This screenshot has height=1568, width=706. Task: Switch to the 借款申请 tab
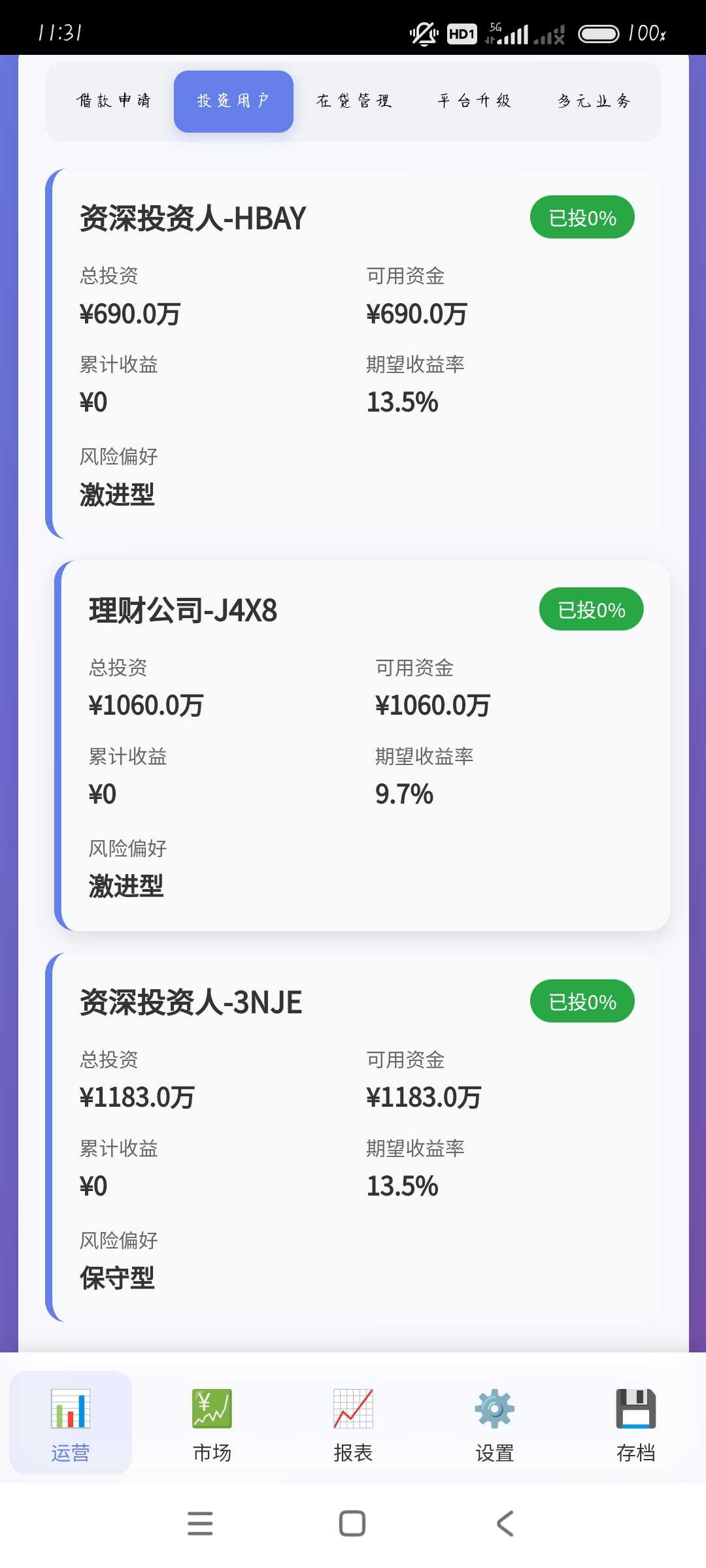[x=114, y=101]
